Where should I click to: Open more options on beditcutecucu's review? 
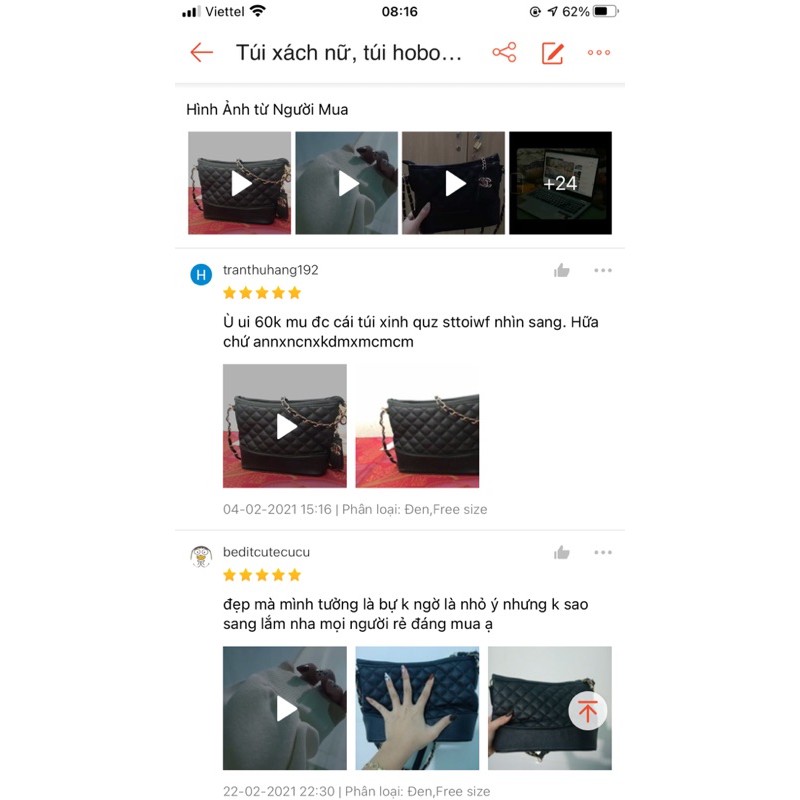pyautogui.click(x=602, y=552)
